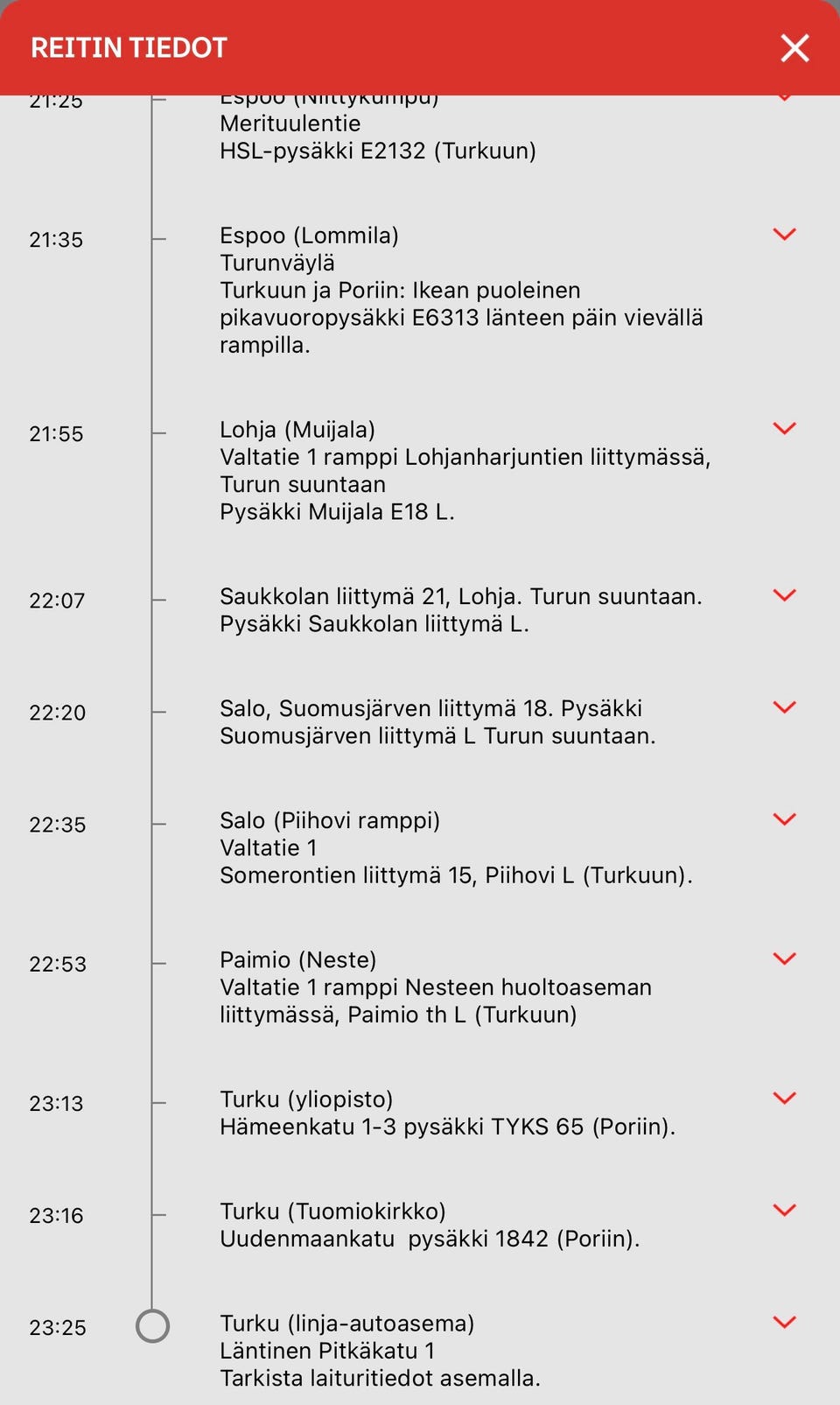Expand the Turku (yliopisto) stop details
840x1405 pixels.
(x=785, y=1098)
